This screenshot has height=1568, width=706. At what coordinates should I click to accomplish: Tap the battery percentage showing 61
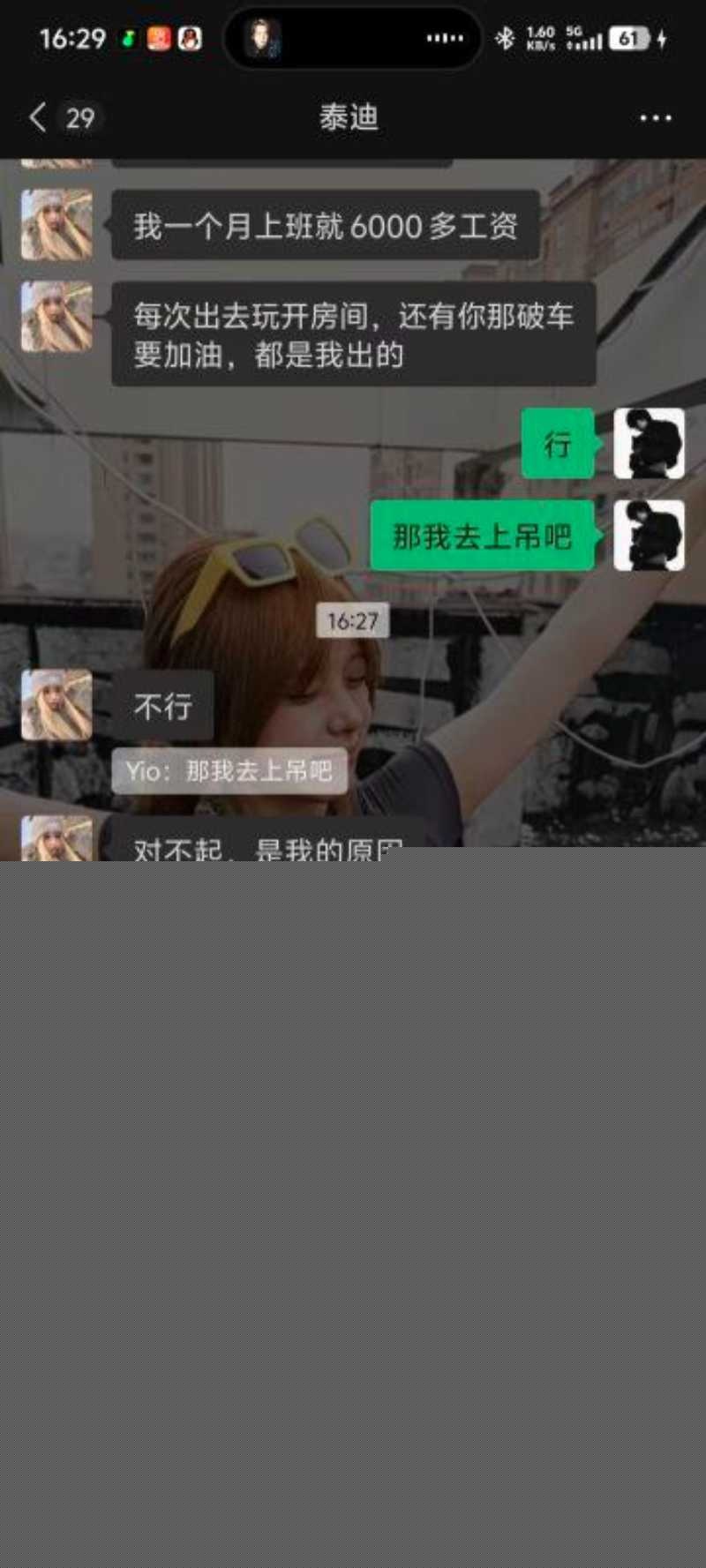[628, 38]
